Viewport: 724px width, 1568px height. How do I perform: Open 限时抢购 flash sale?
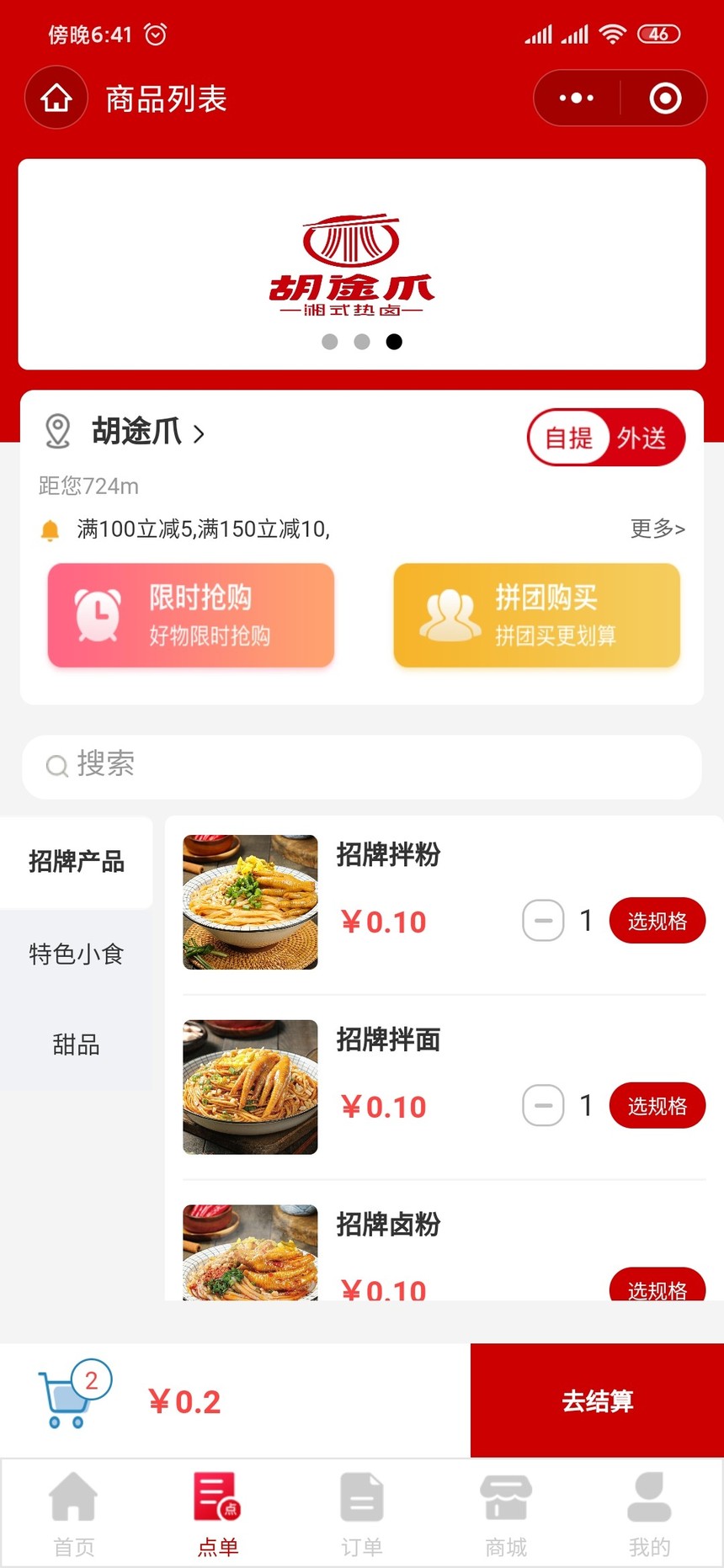point(191,615)
